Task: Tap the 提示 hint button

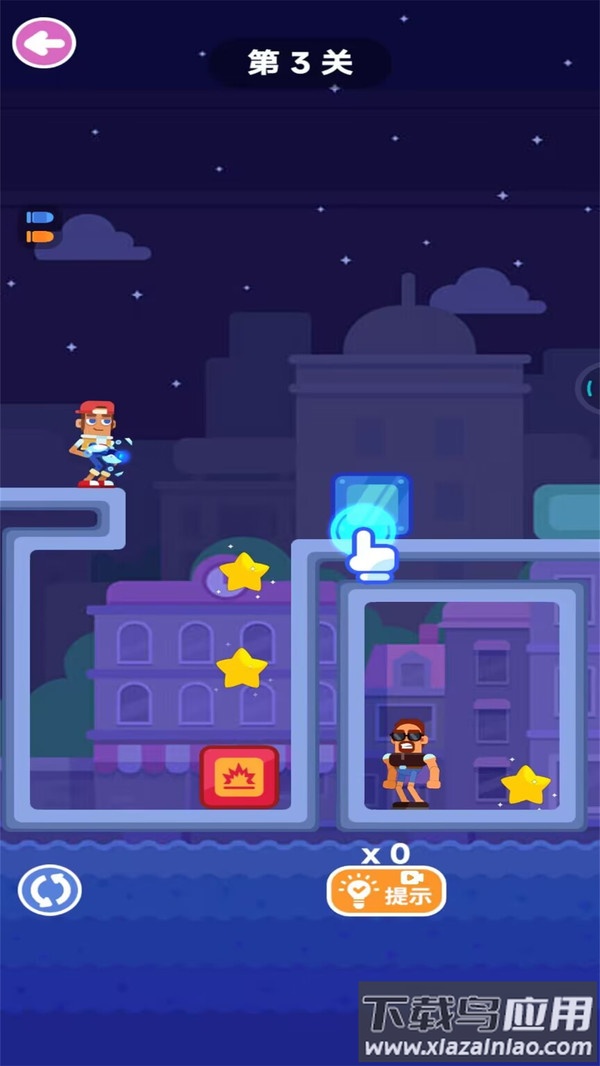Action: (386, 891)
